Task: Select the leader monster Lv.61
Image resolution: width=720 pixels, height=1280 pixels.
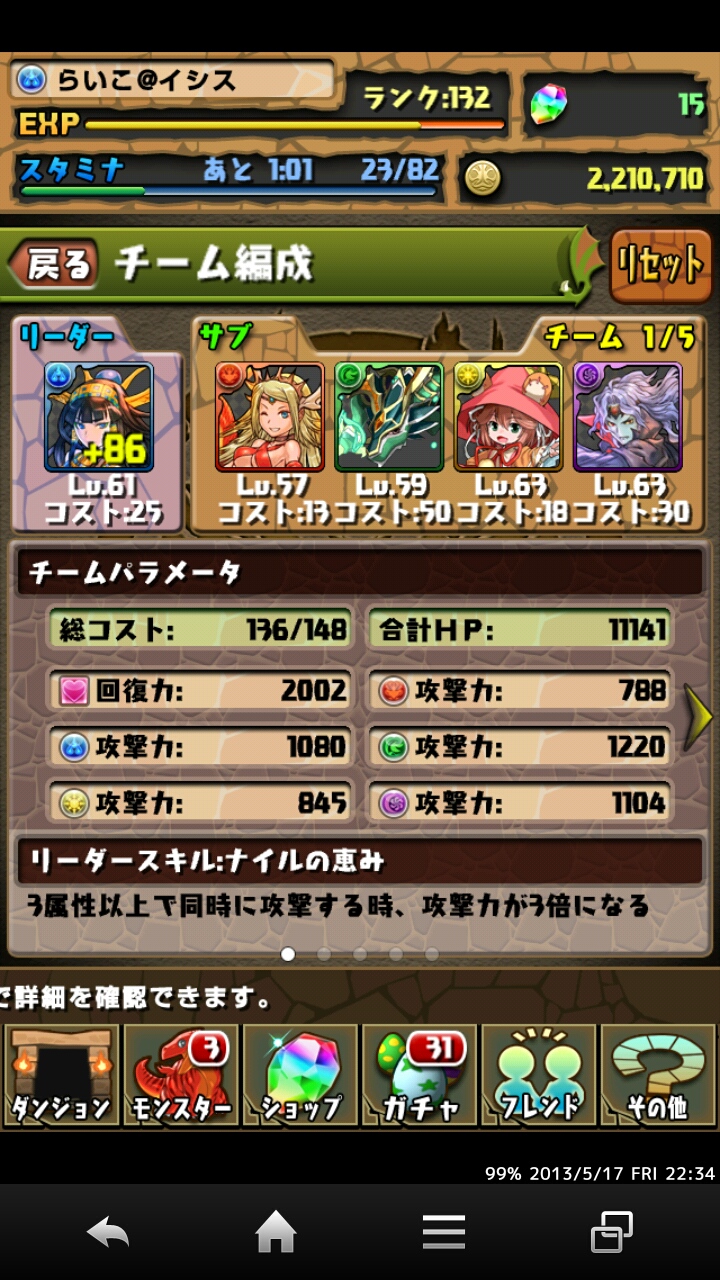Action: coord(98,418)
